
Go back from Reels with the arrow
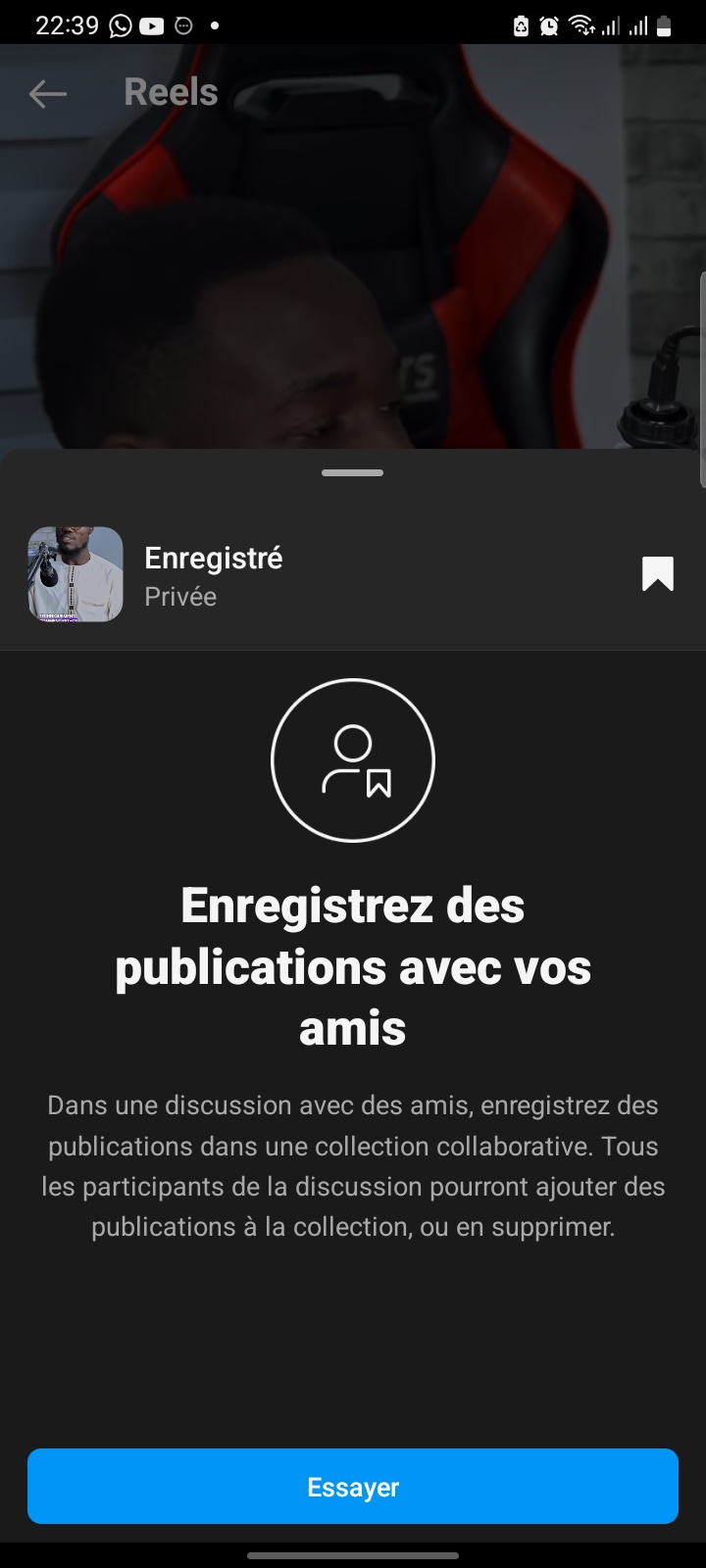(x=47, y=94)
